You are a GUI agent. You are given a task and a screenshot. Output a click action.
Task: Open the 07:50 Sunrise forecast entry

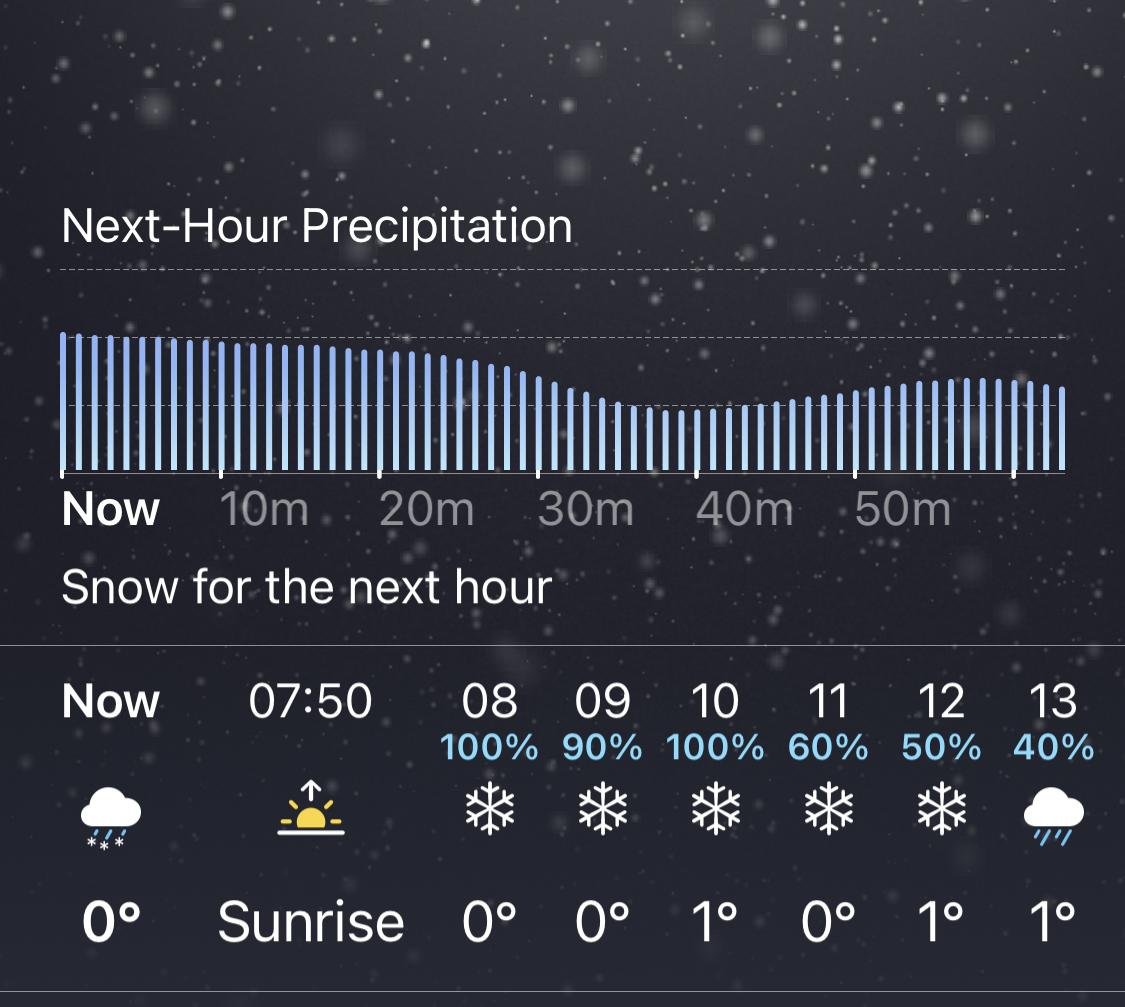pyautogui.click(x=311, y=812)
